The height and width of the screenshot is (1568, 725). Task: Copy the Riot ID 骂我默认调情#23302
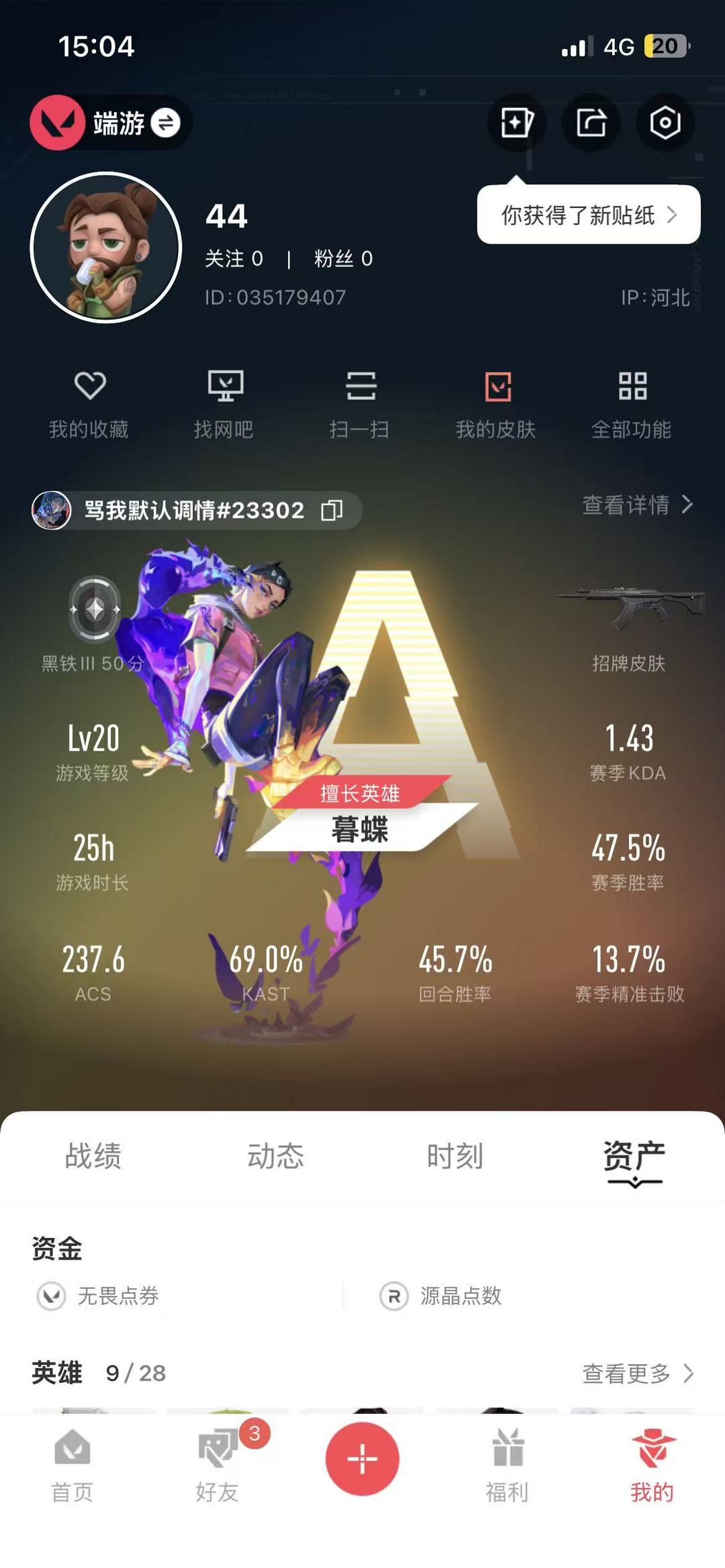click(332, 511)
